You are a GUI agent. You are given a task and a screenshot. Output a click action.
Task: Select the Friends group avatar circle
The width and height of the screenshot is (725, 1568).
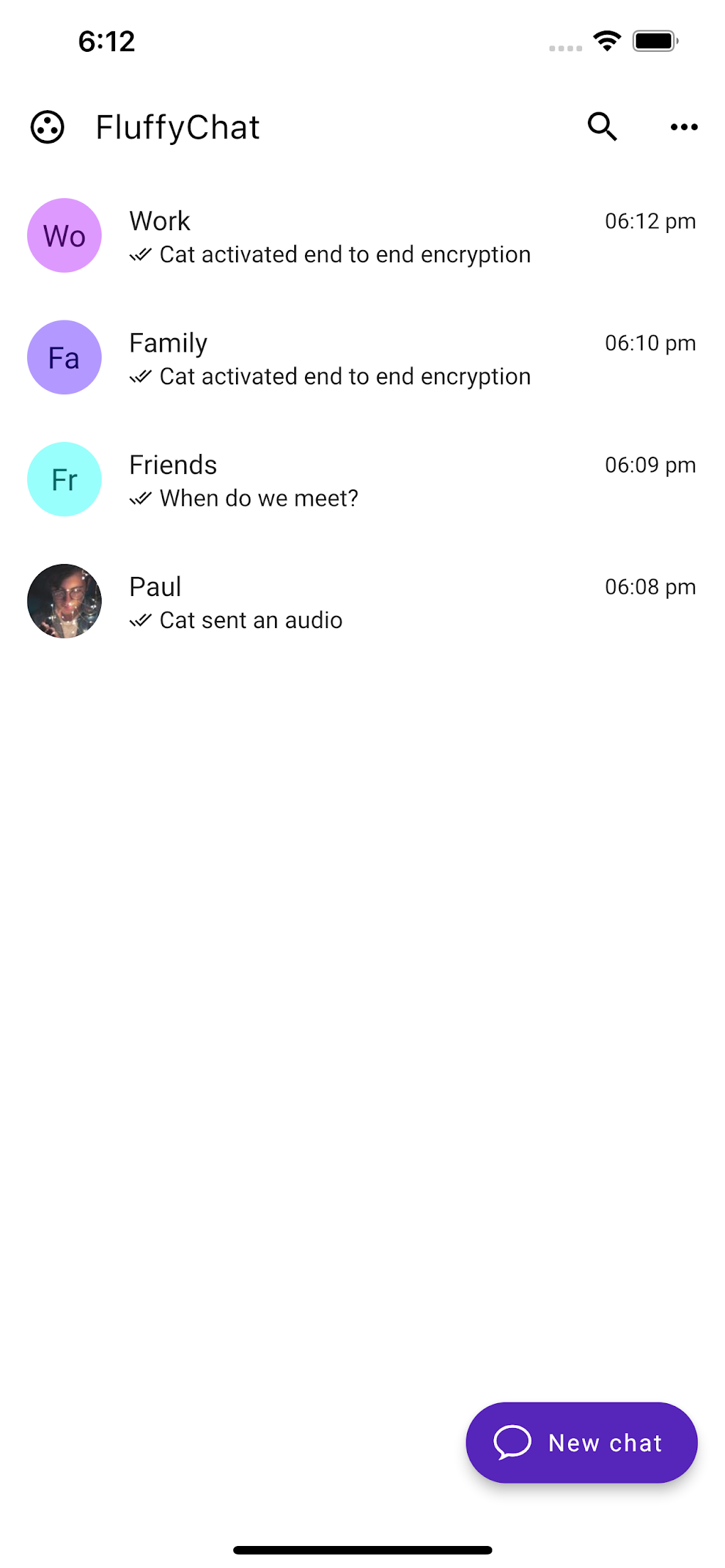click(63, 479)
